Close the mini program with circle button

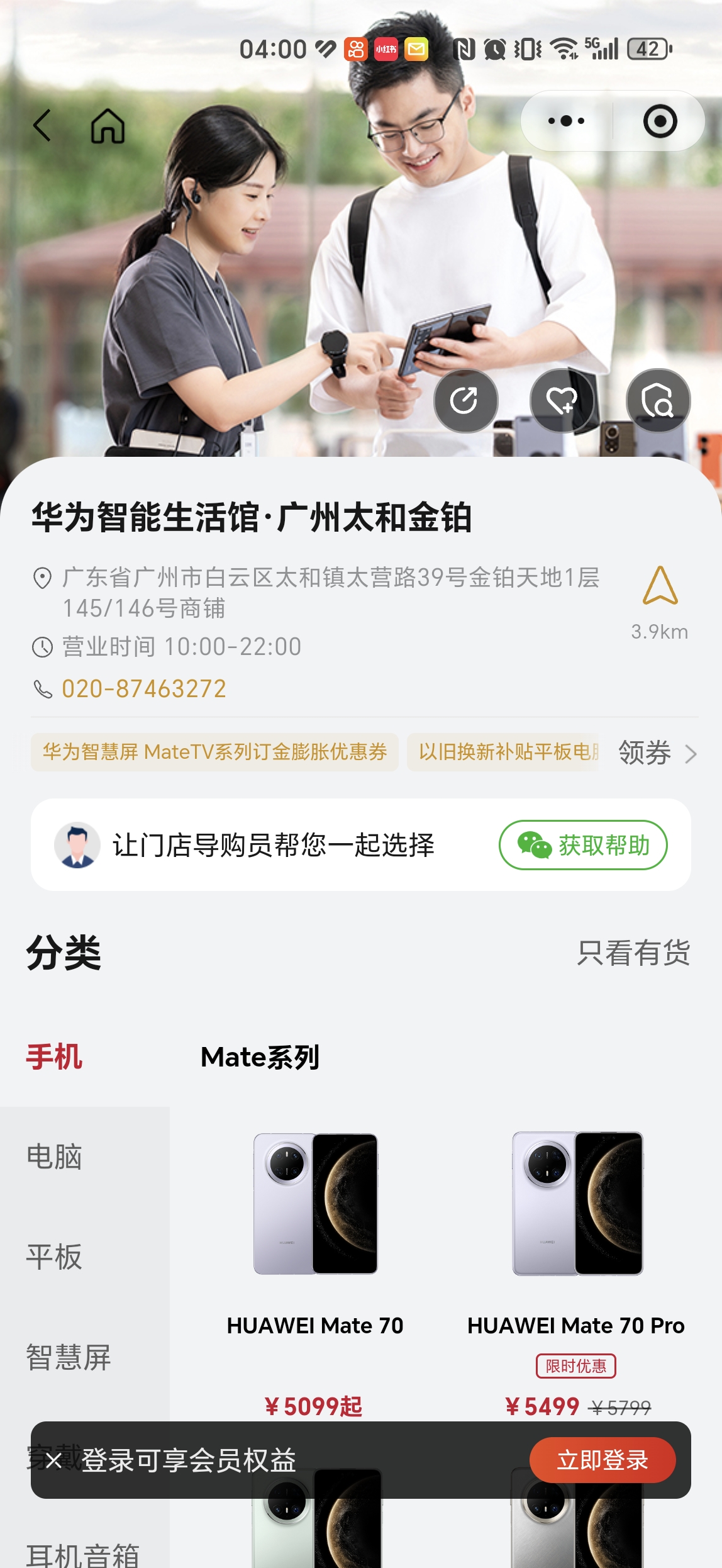[660, 121]
